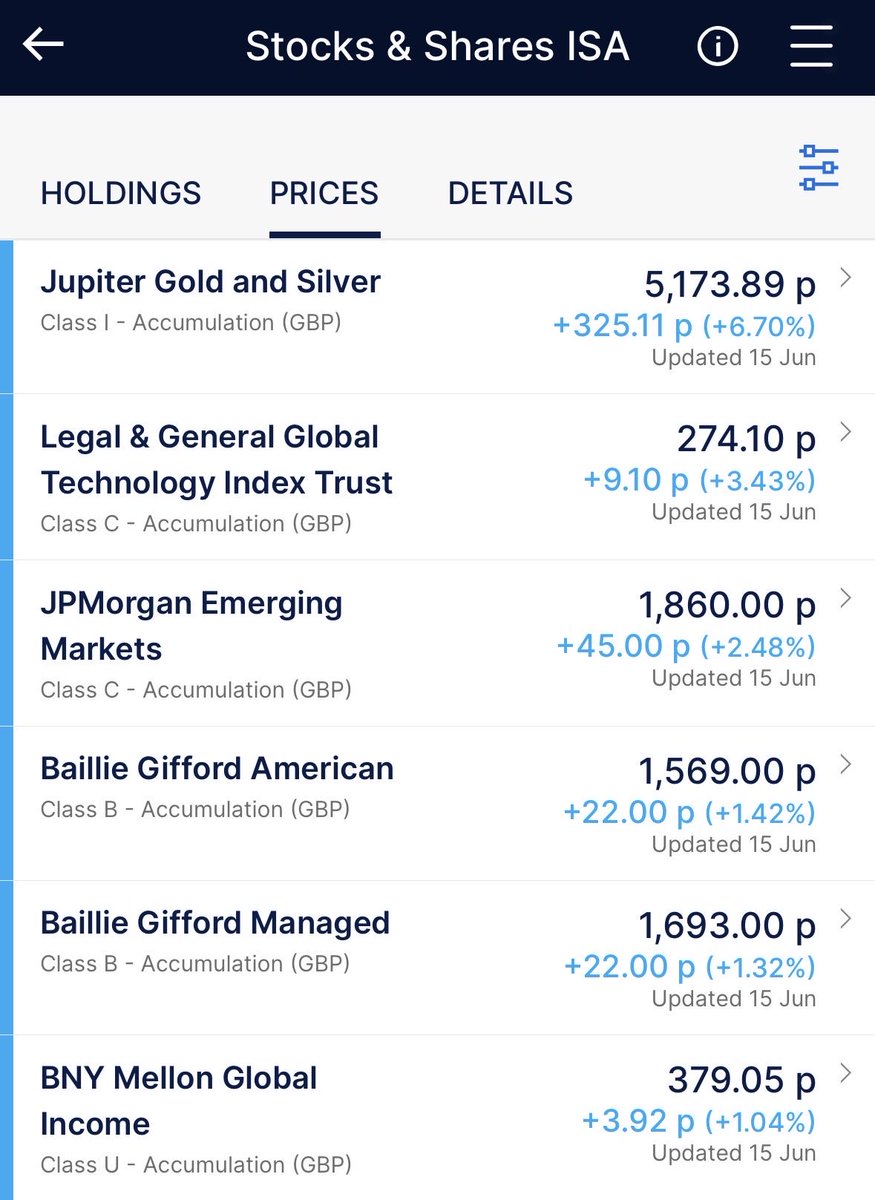View JPMorgan Emerging Markets fund
The width and height of the screenshot is (875, 1200).
(437, 643)
